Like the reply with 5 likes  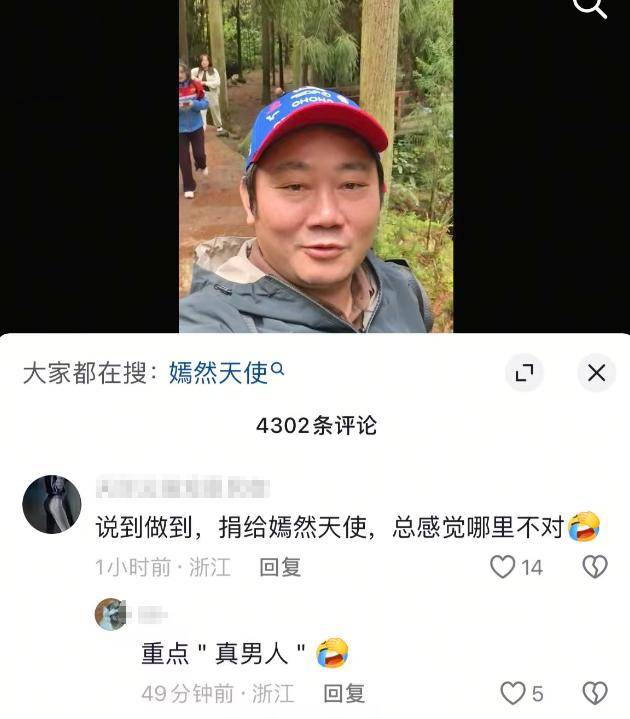(x=512, y=693)
